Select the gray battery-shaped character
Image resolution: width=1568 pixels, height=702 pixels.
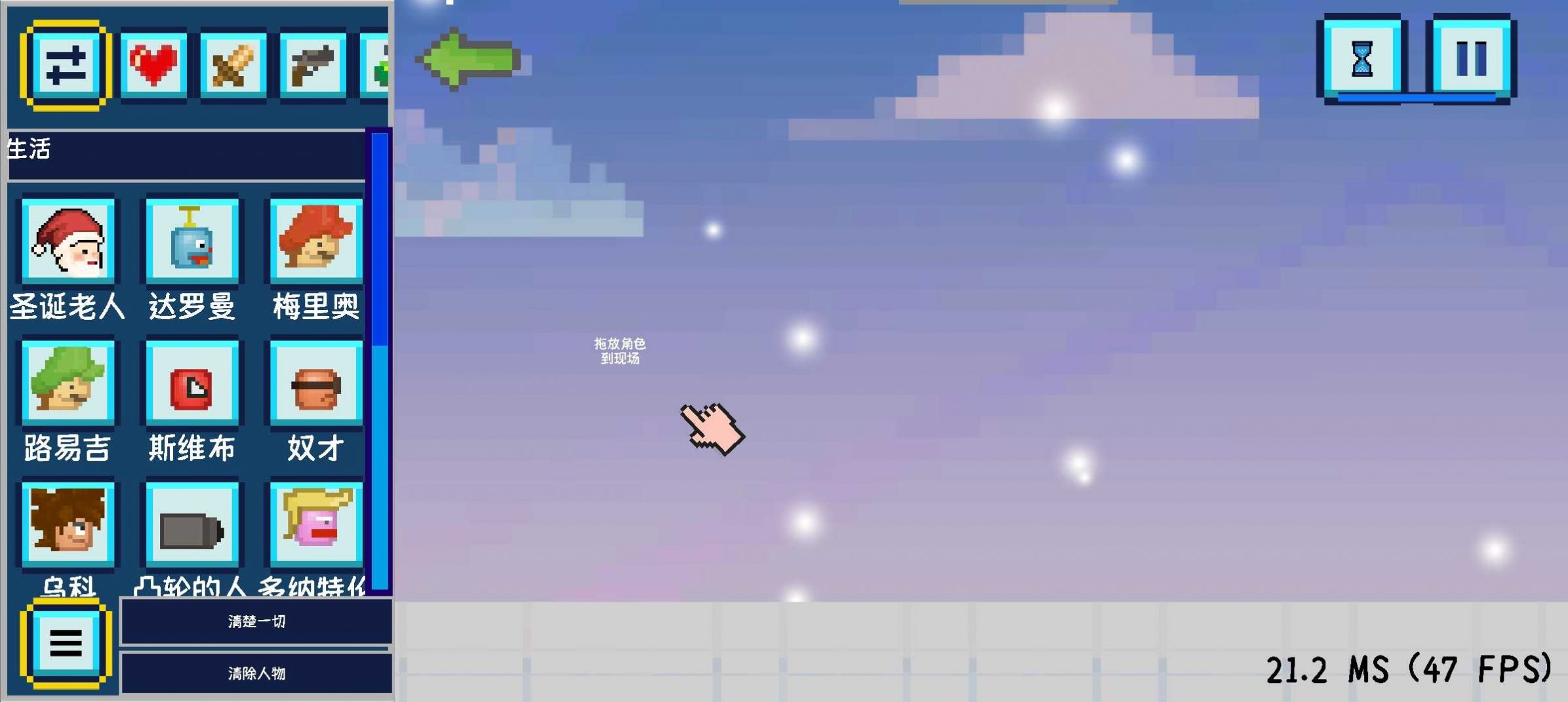191,524
